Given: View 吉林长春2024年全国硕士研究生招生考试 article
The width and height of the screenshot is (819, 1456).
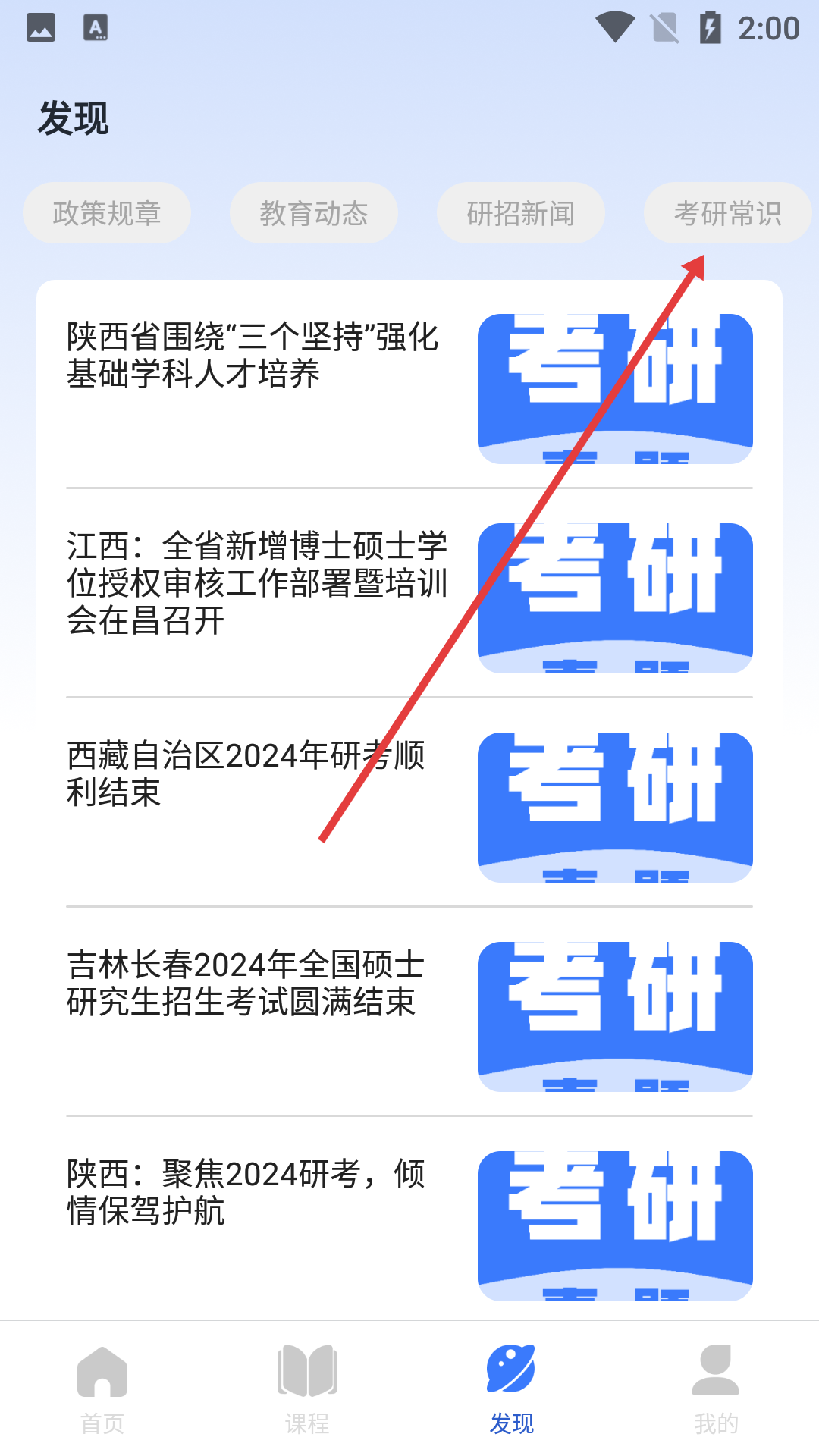Looking at the screenshot, I should pos(245,983).
